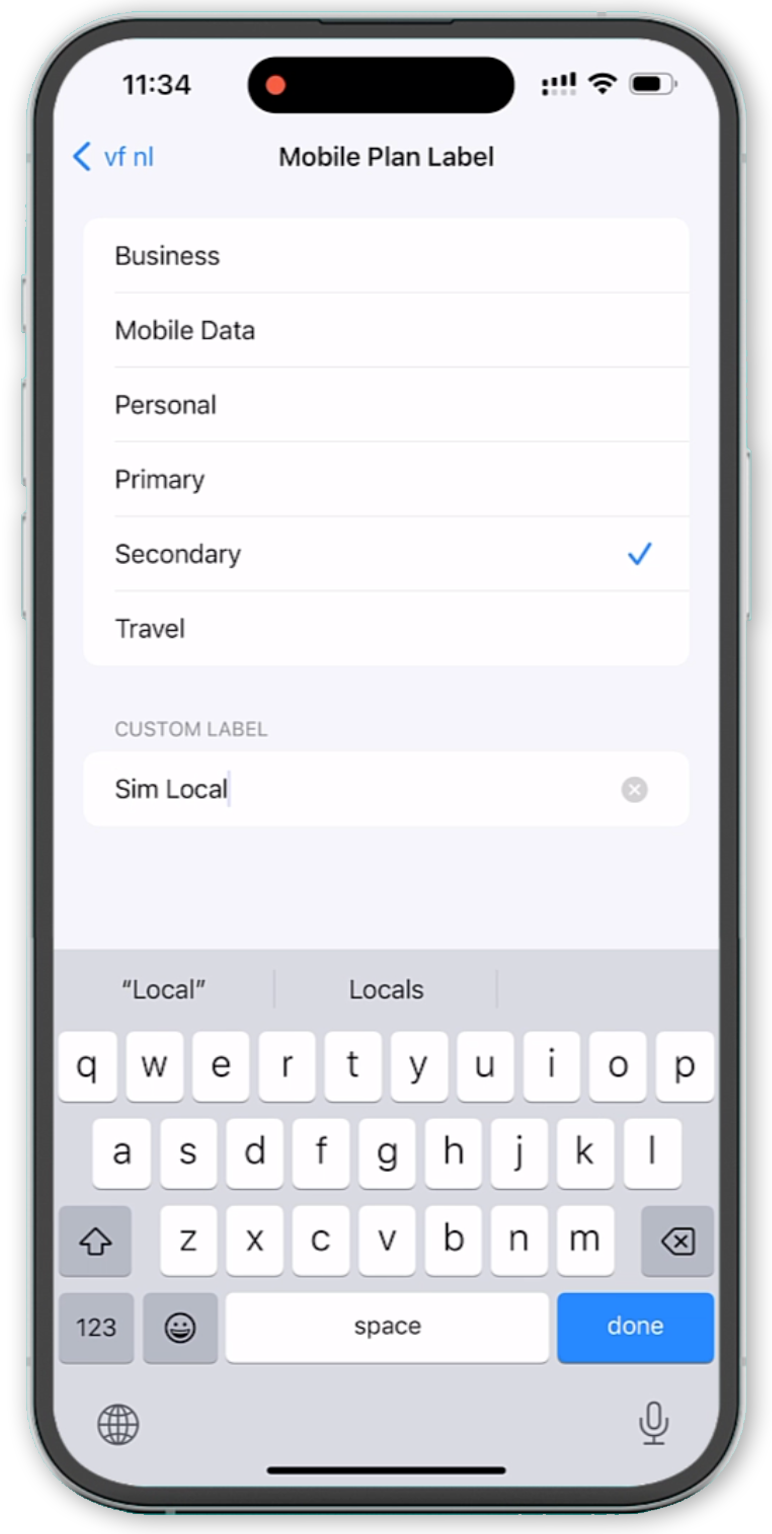
Task: Pick the Locals keyboard suggestion
Action: 386,990
